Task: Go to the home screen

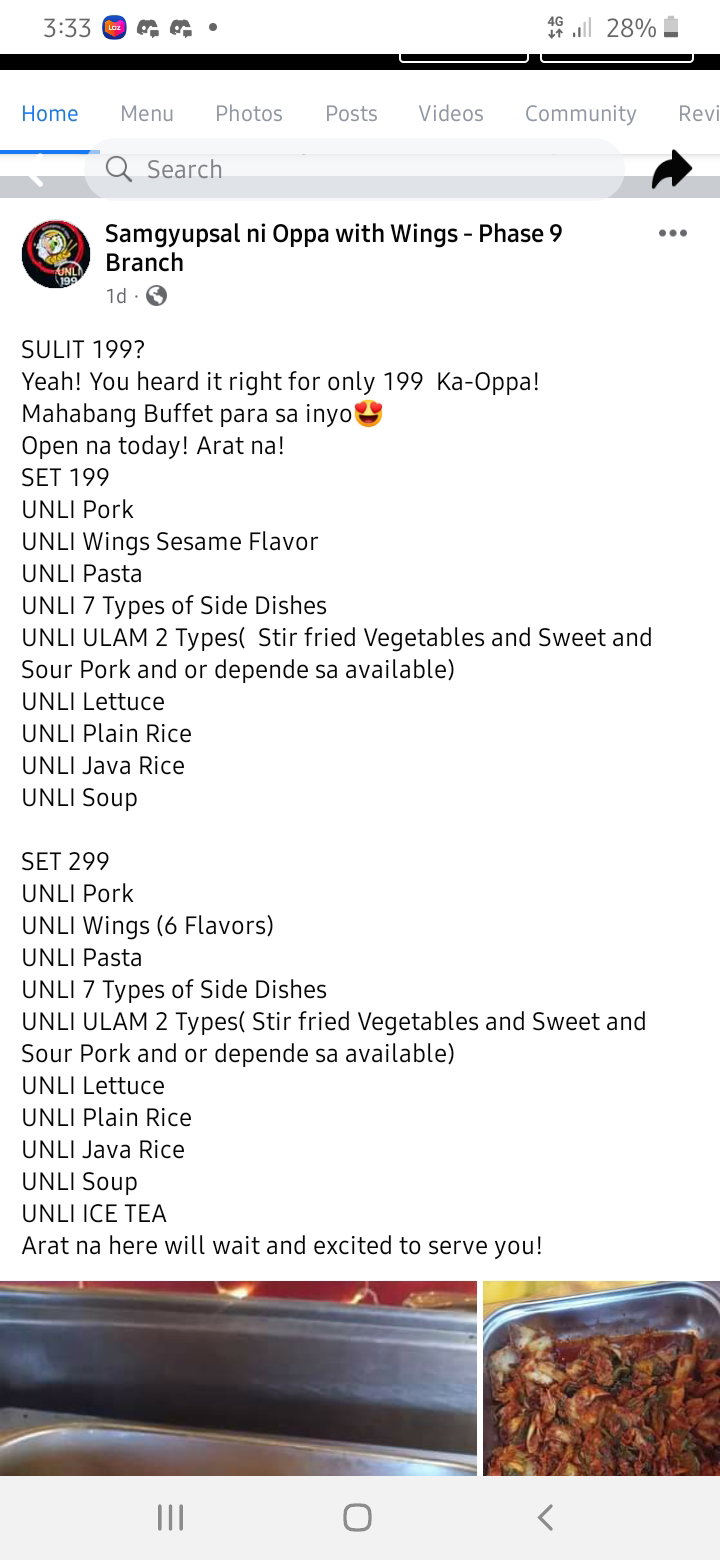Action: click(358, 1518)
